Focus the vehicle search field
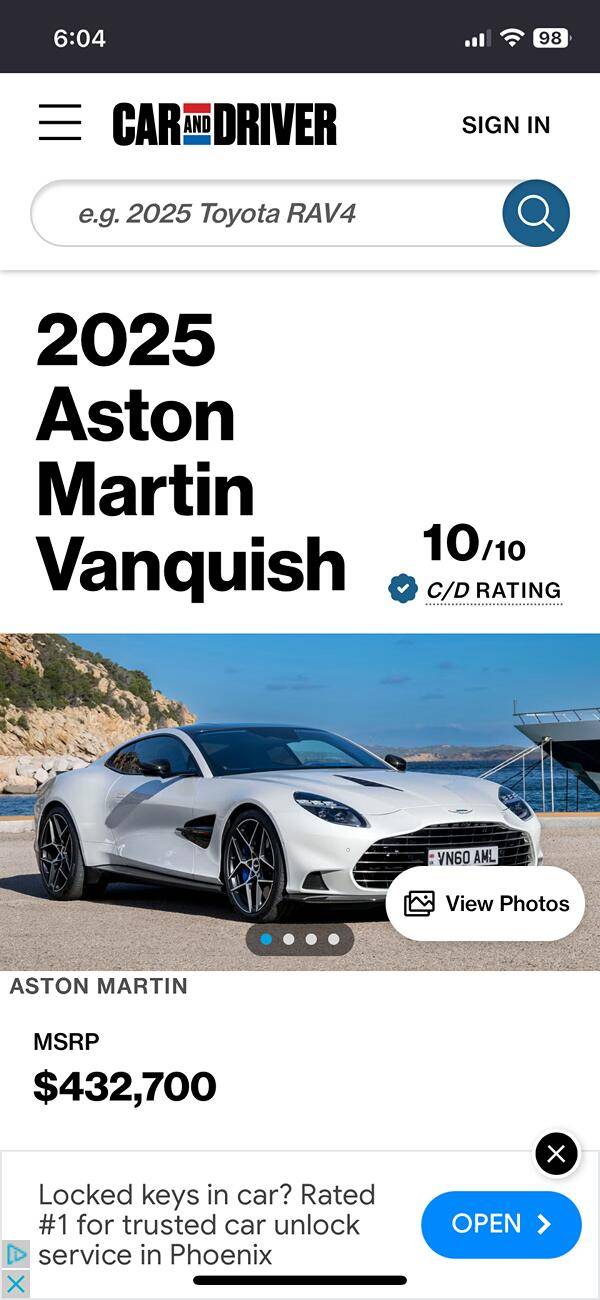 pos(265,213)
